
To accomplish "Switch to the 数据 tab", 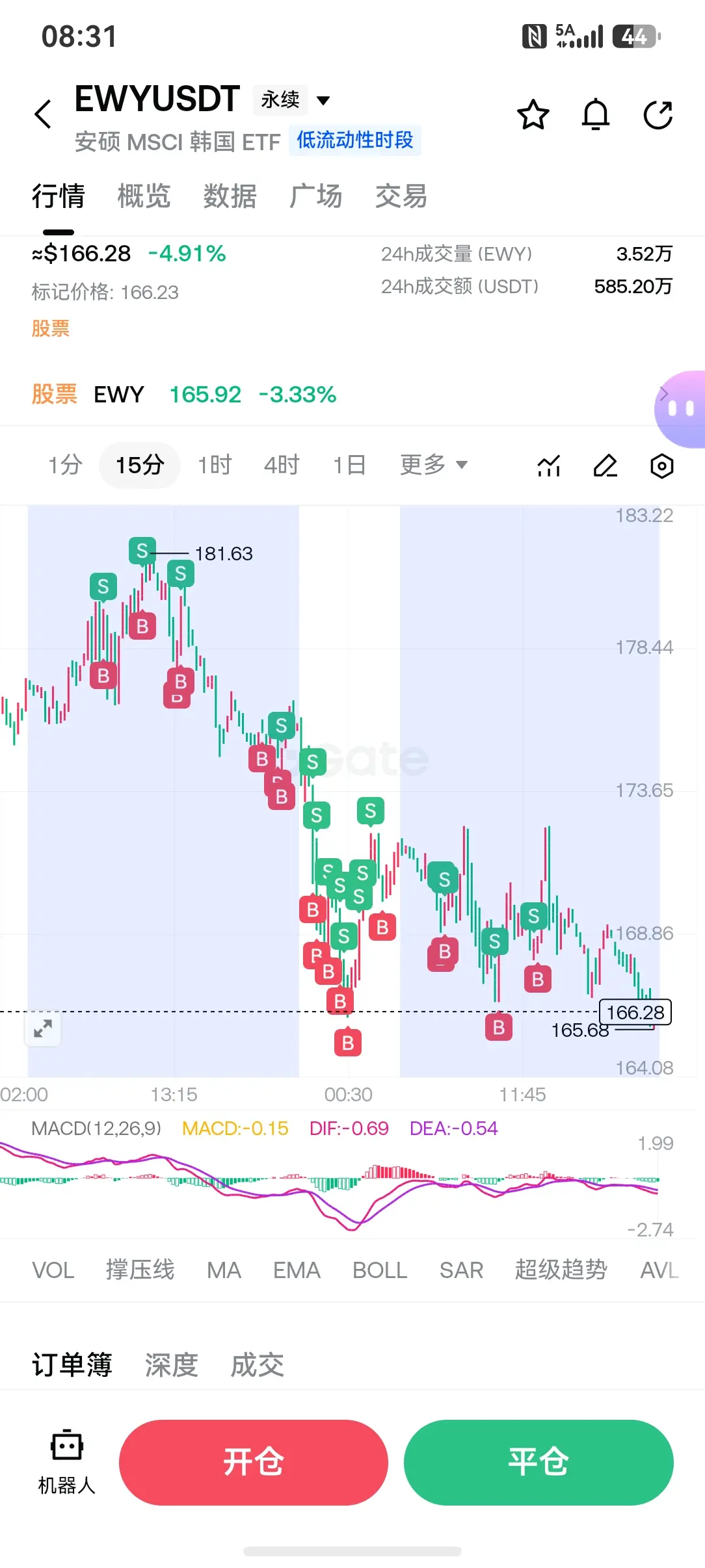I will point(230,196).
